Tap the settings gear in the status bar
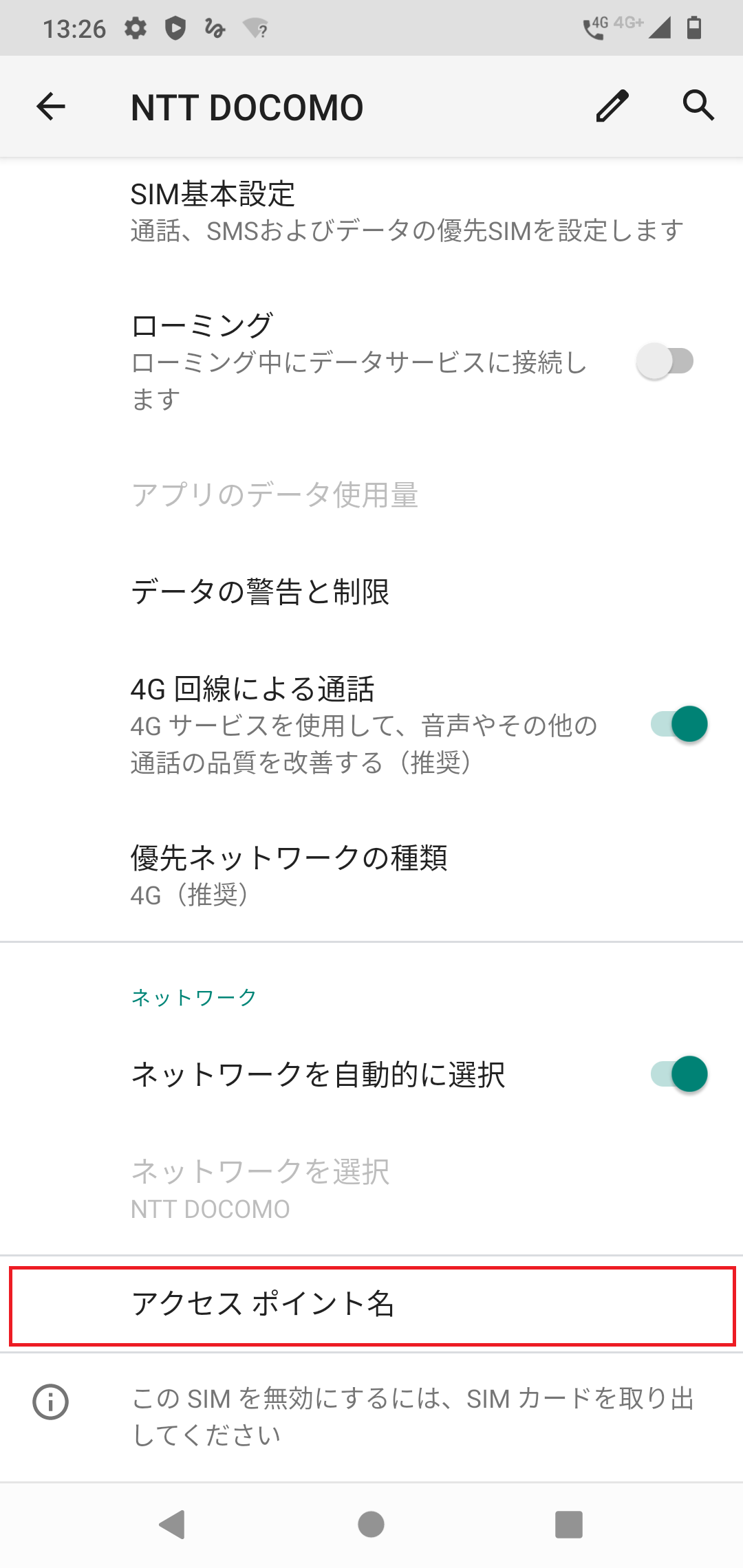This screenshot has height=1568, width=743. coord(135,28)
